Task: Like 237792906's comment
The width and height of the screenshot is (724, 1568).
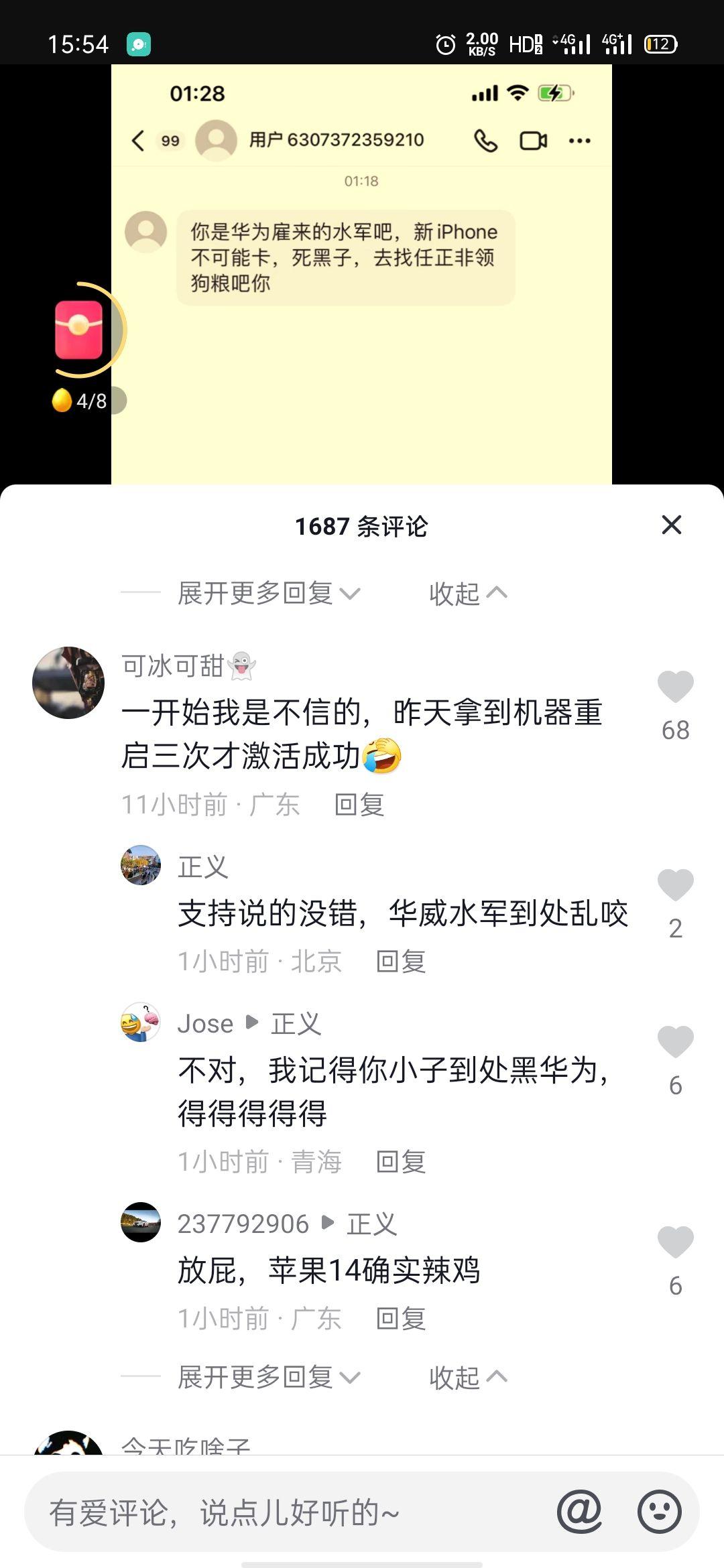Action: pyautogui.click(x=675, y=1242)
